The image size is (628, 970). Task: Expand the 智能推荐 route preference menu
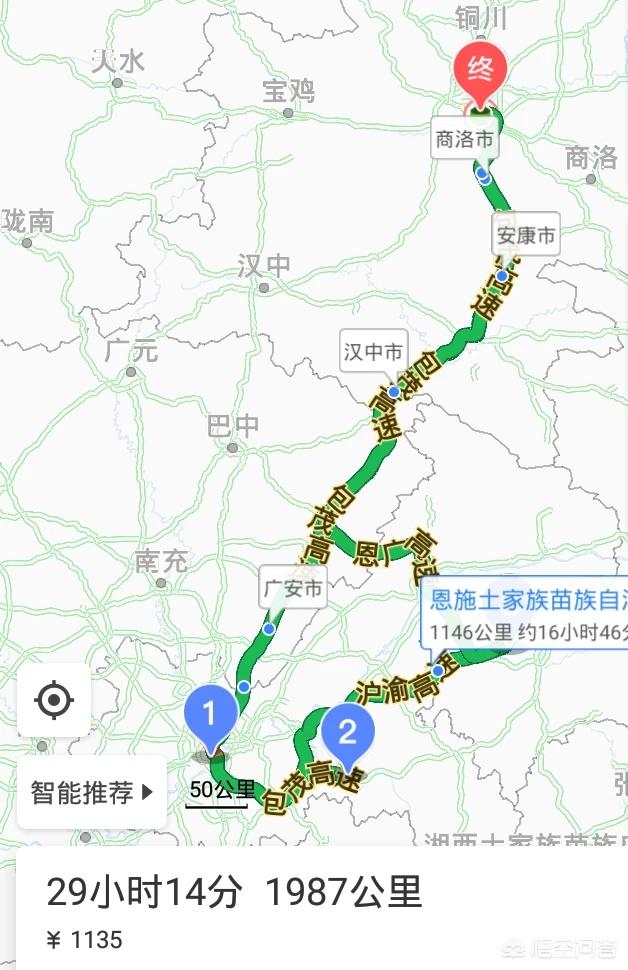(92, 793)
